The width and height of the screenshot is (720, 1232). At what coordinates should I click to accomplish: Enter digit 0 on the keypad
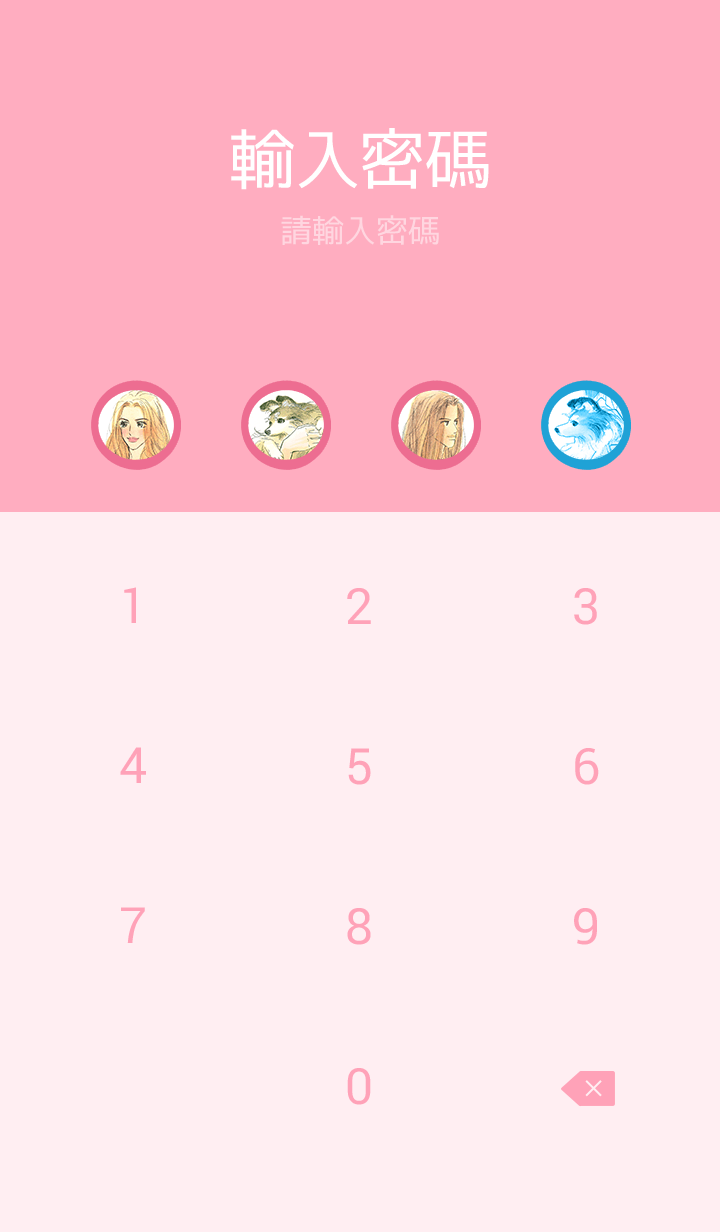(x=359, y=1087)
